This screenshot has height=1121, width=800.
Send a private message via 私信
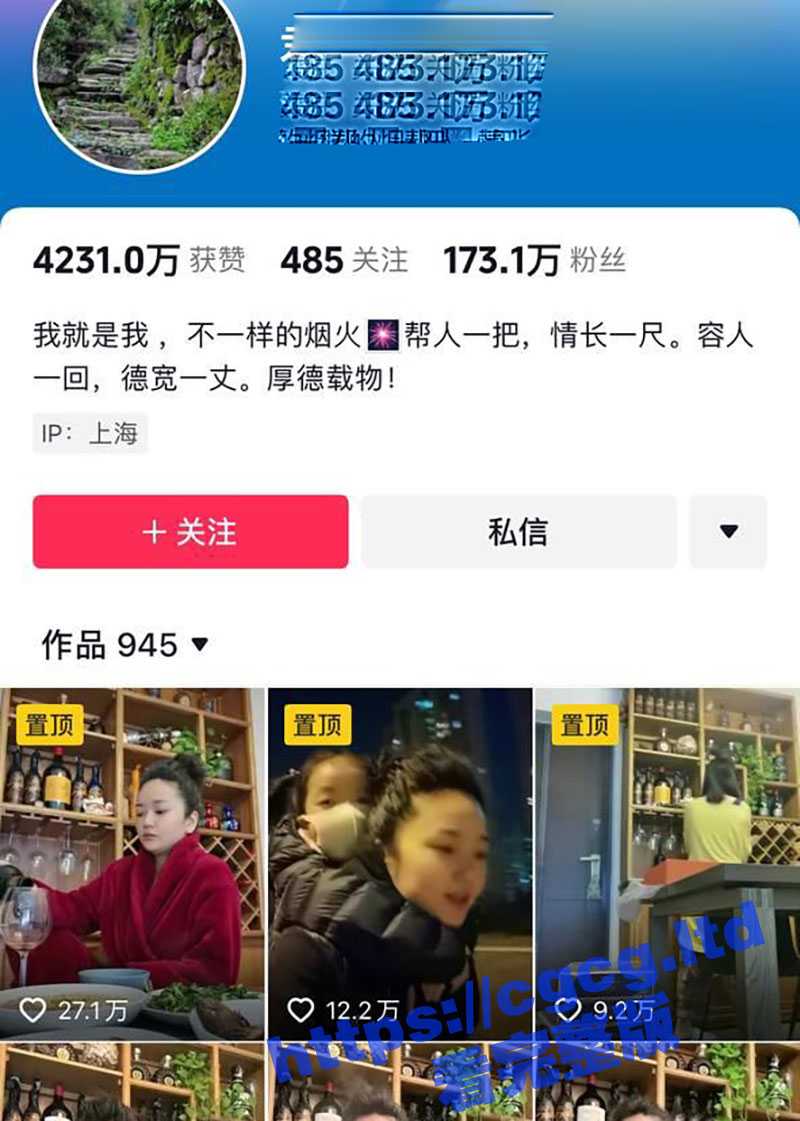518,532
